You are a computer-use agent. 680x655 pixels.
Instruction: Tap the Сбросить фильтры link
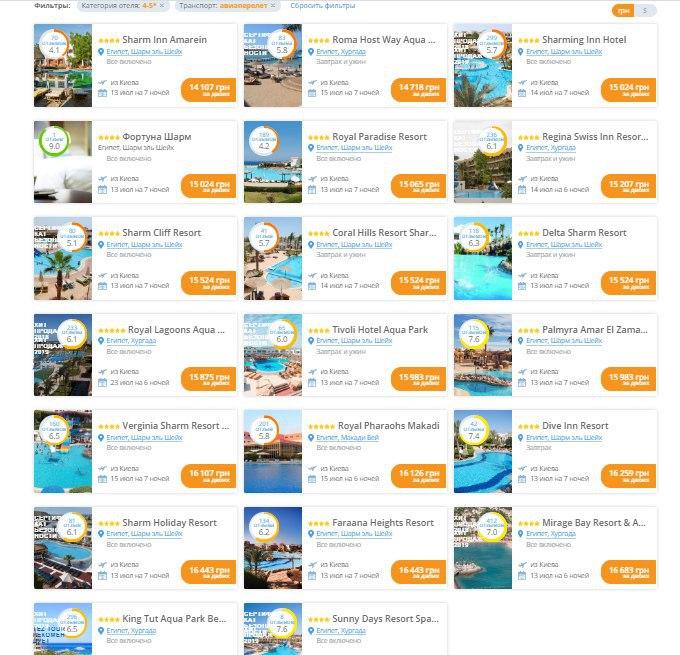tap(322, 6)
